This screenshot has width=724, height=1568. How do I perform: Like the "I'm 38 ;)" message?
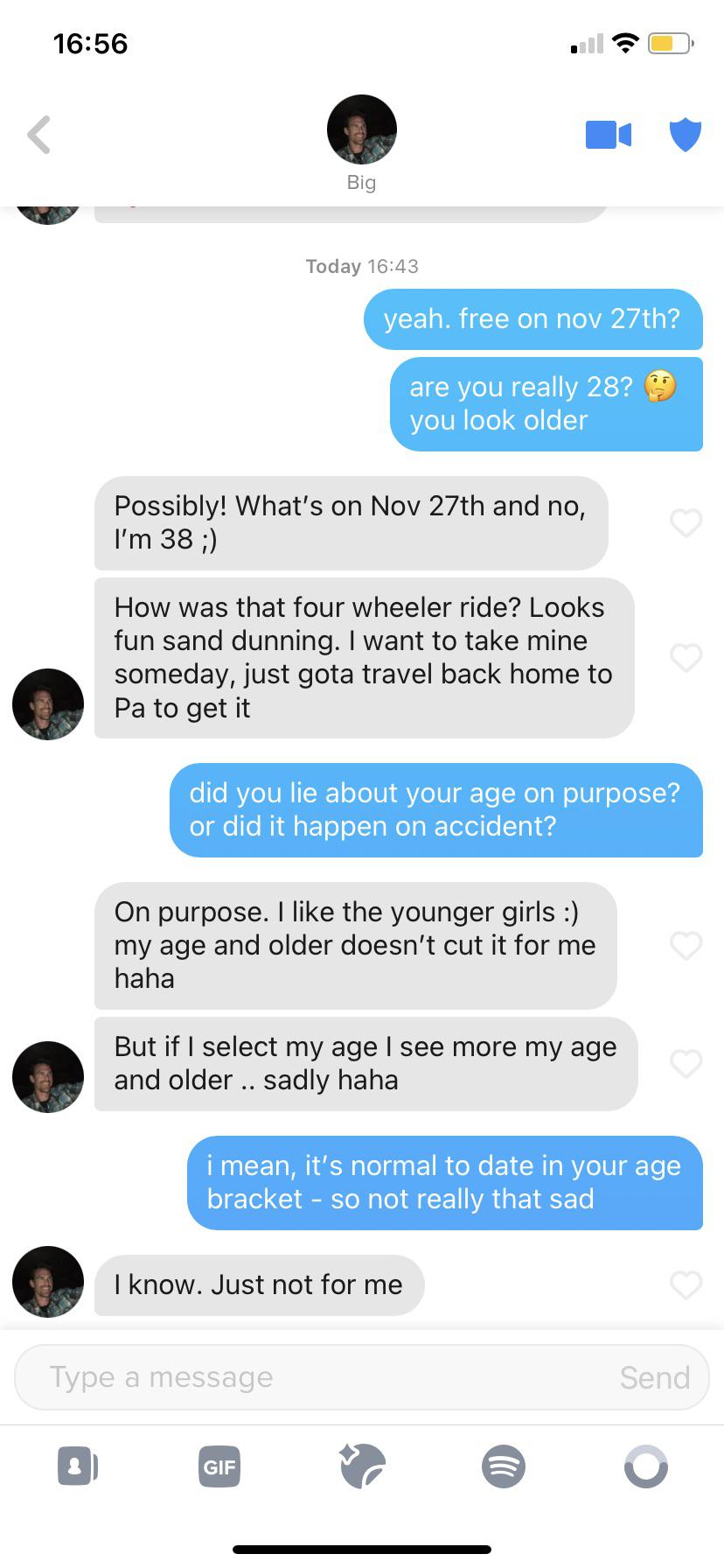coord(686,523)
